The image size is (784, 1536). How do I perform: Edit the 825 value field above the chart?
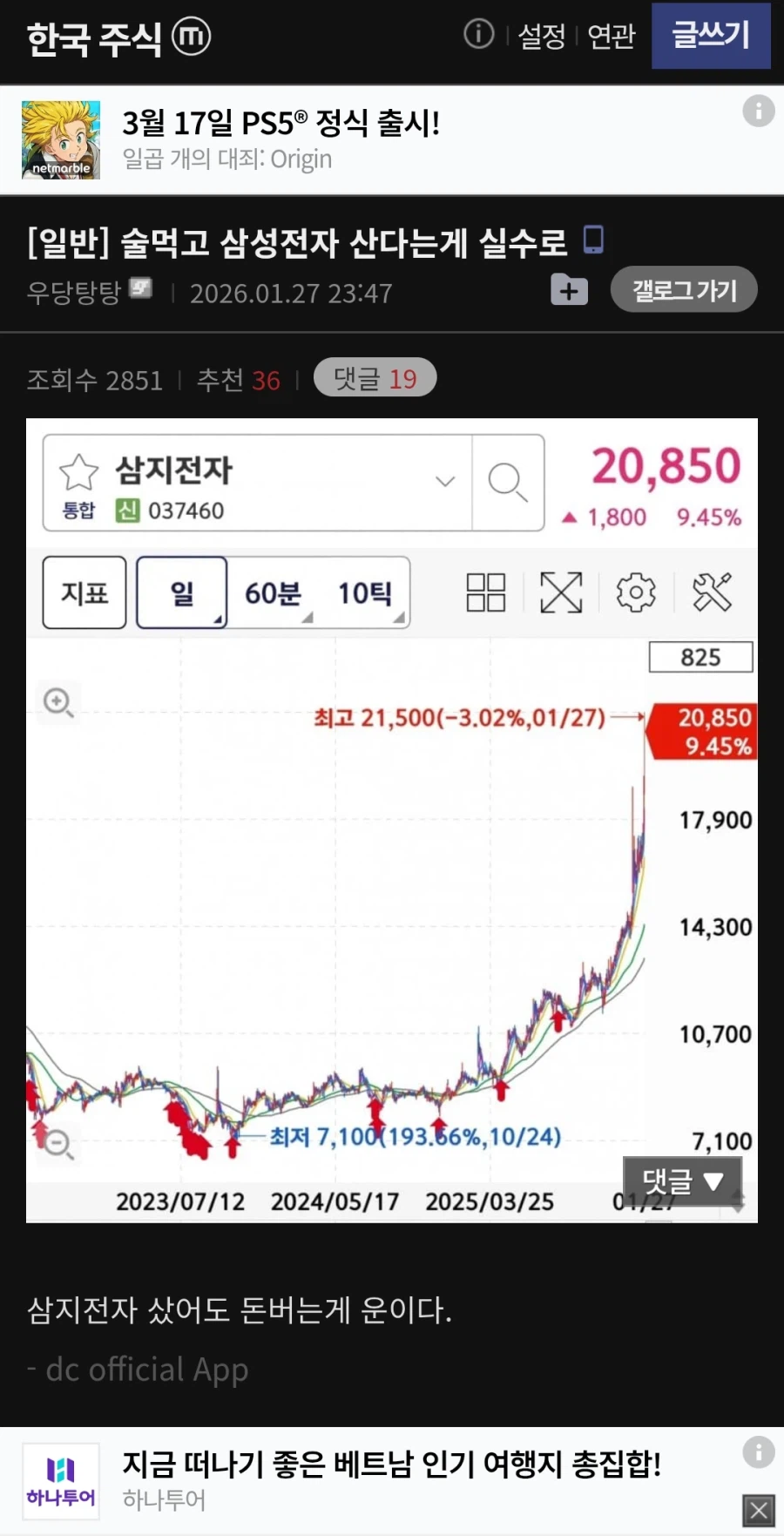(701, 657)
